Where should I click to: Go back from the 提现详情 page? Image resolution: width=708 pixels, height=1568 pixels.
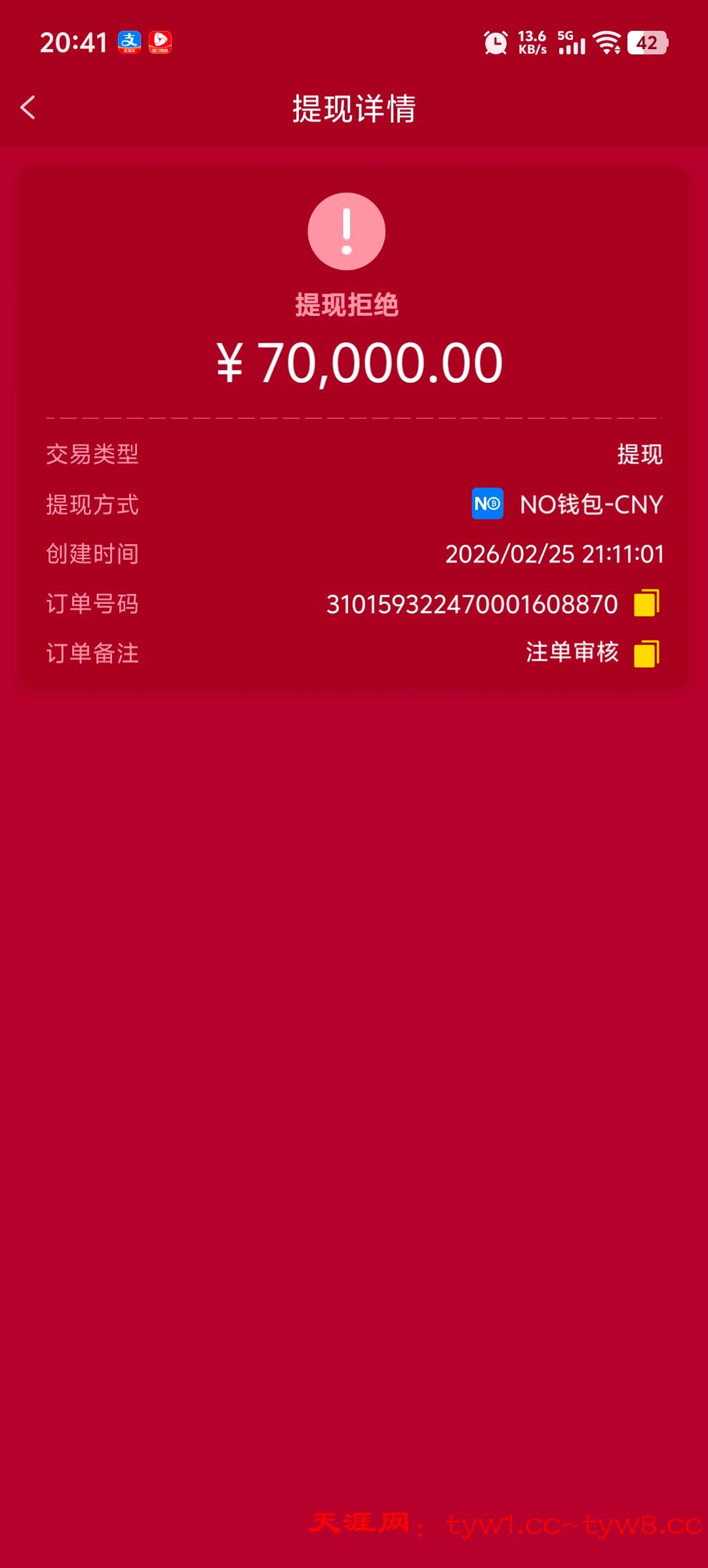28,108
